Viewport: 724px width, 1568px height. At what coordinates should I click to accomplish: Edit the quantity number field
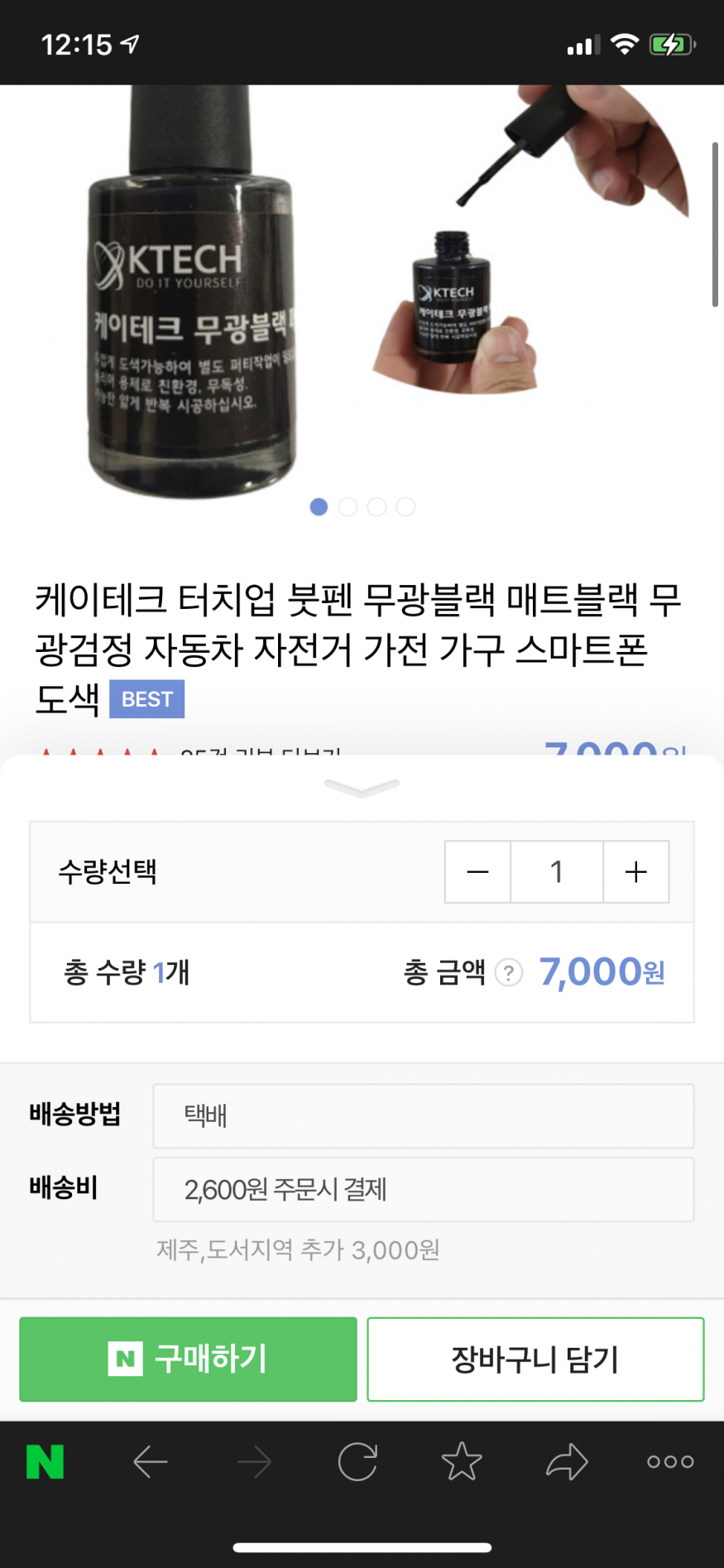tap(557, 872)
